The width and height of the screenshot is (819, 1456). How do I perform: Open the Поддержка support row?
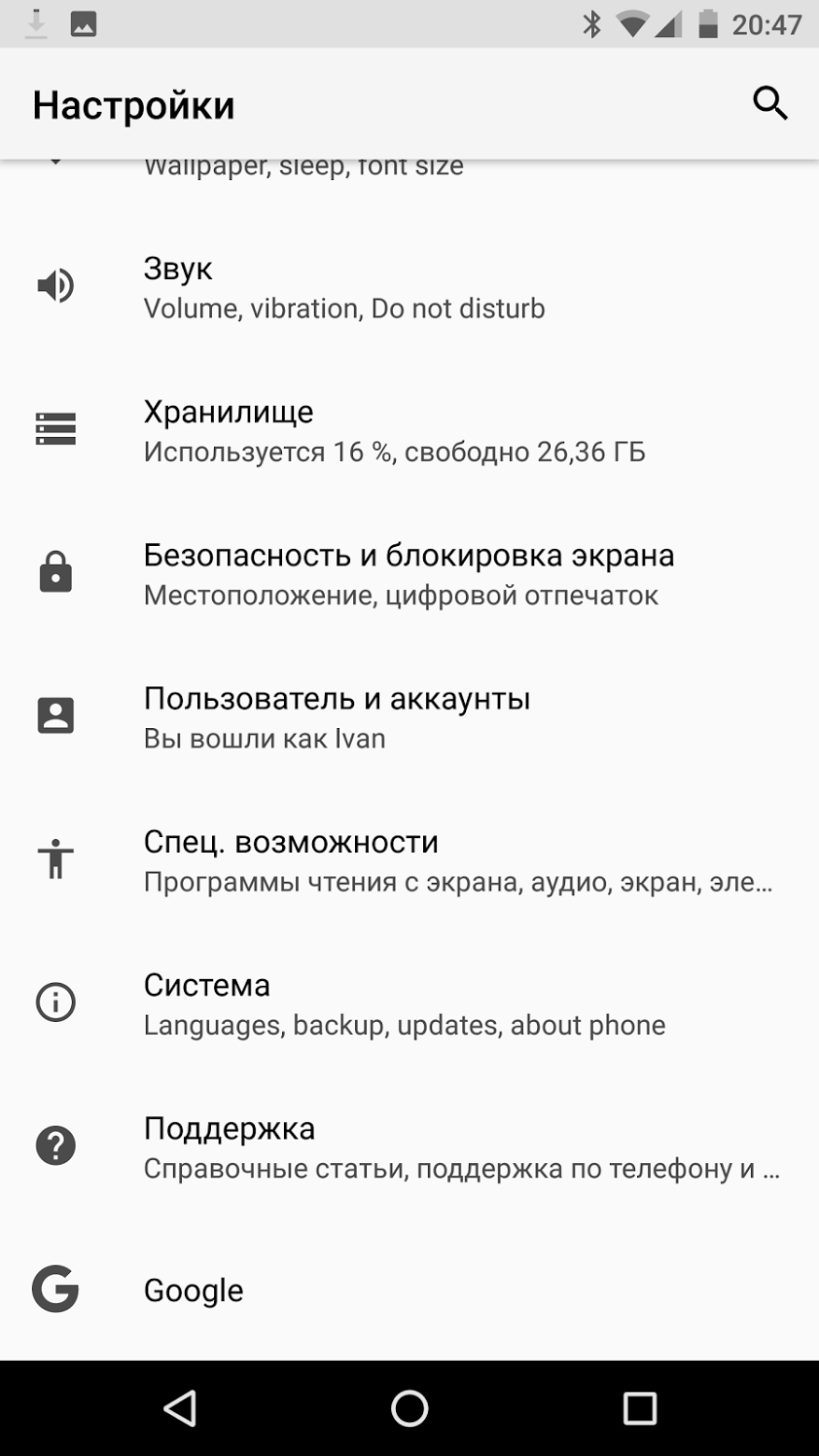409,1147
